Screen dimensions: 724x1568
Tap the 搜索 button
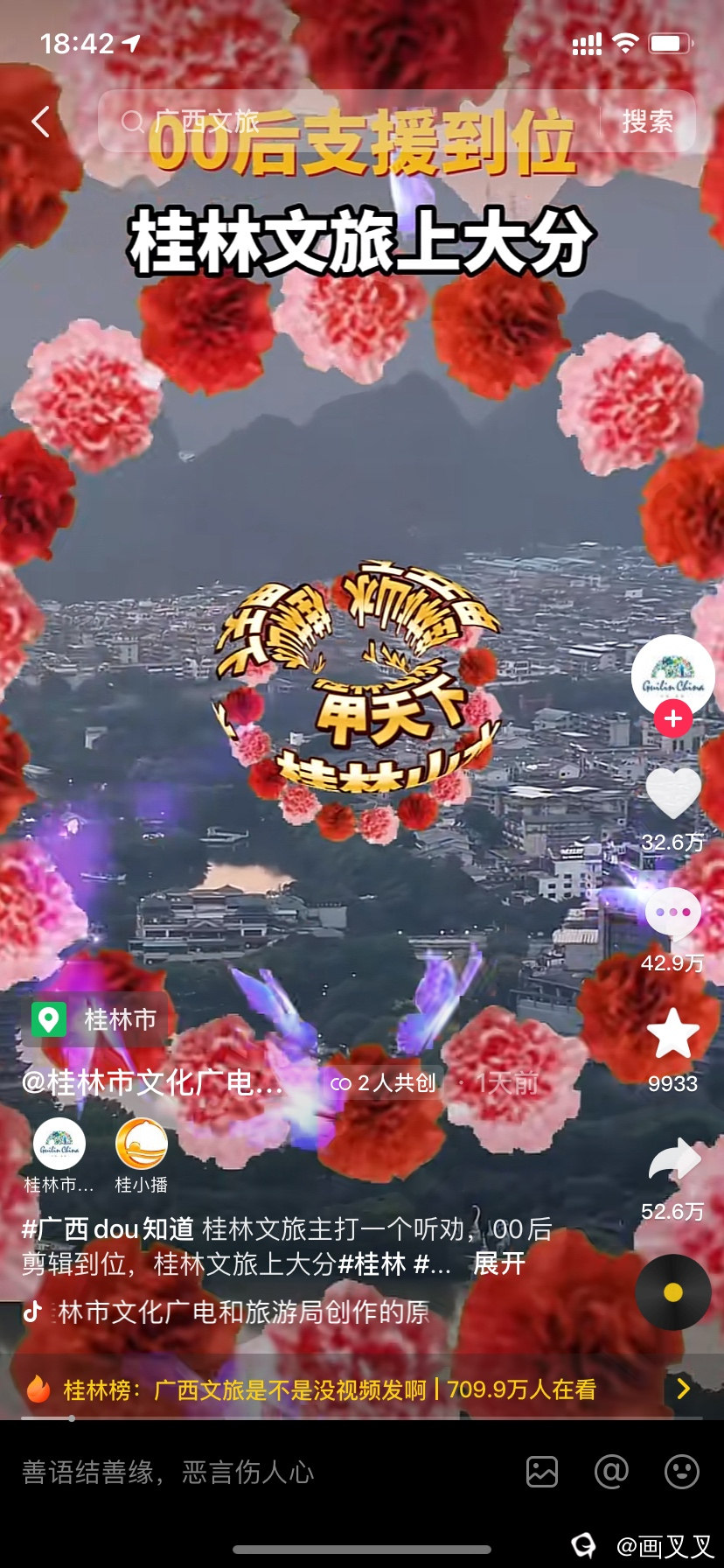point(647,122)
